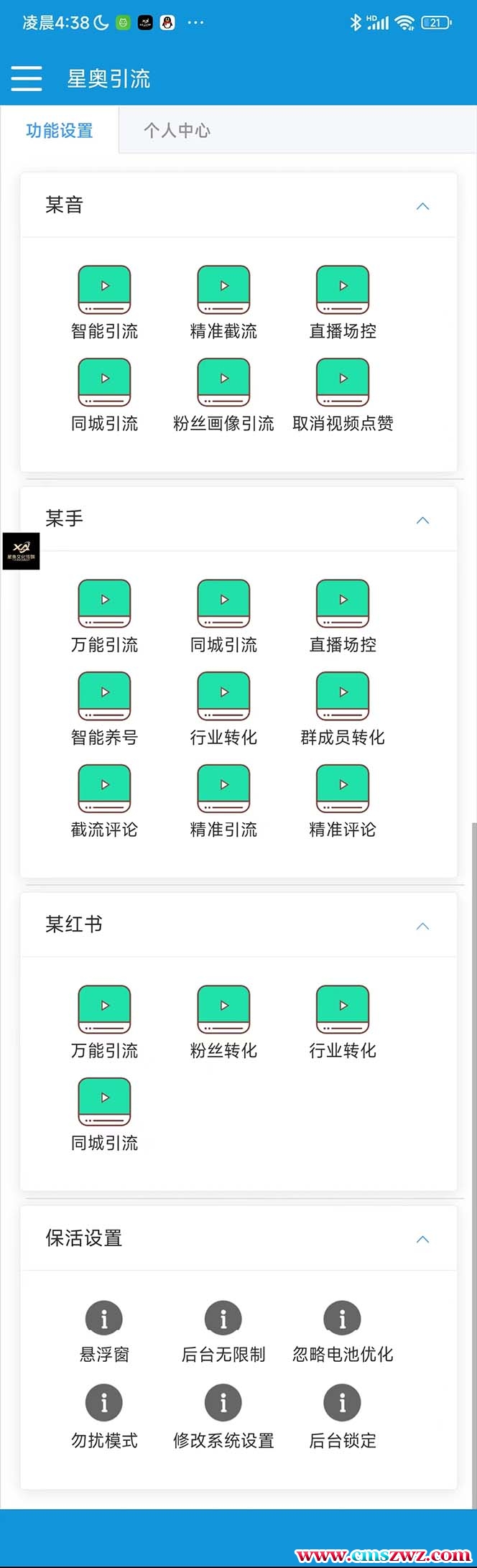The width and height of the screenshot is (477, 1568).
Task: Collapse the 某手 section
Action: pos(422,520)
